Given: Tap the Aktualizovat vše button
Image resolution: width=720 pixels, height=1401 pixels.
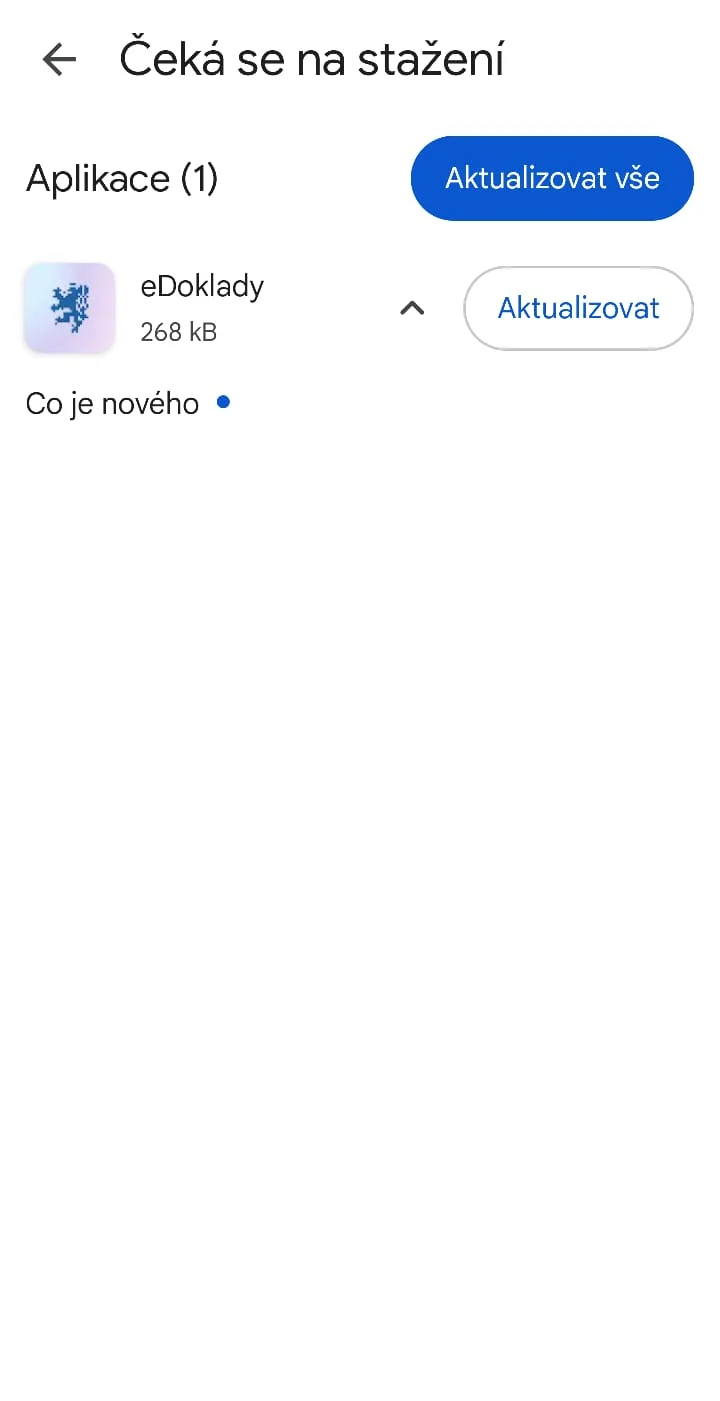Looking at the screenshot, I should pyautogui.click(x=552, y=178).
